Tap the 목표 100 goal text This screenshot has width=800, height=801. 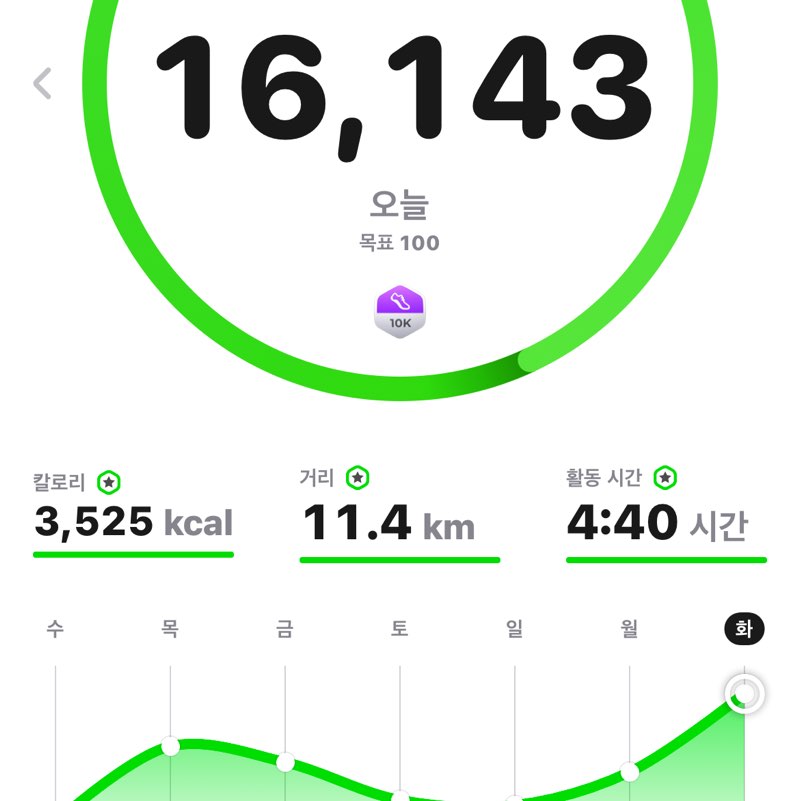400,242
